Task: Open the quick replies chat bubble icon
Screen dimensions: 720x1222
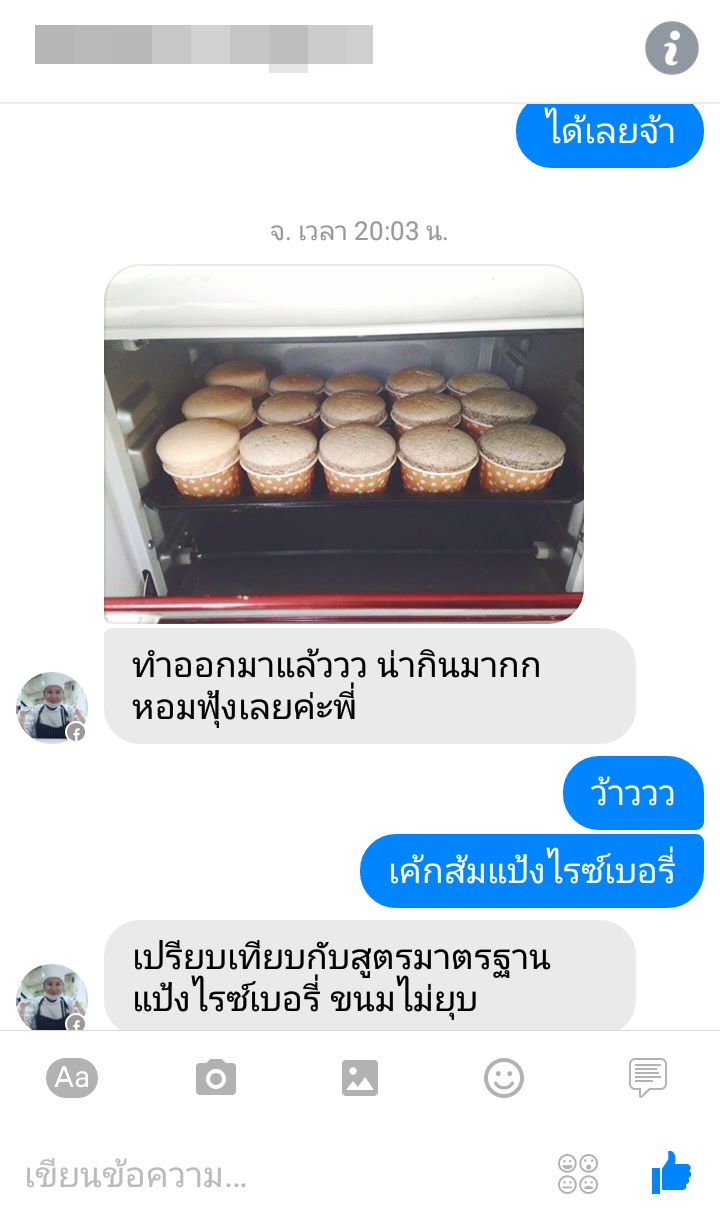Action: [x=648, y=1077]
